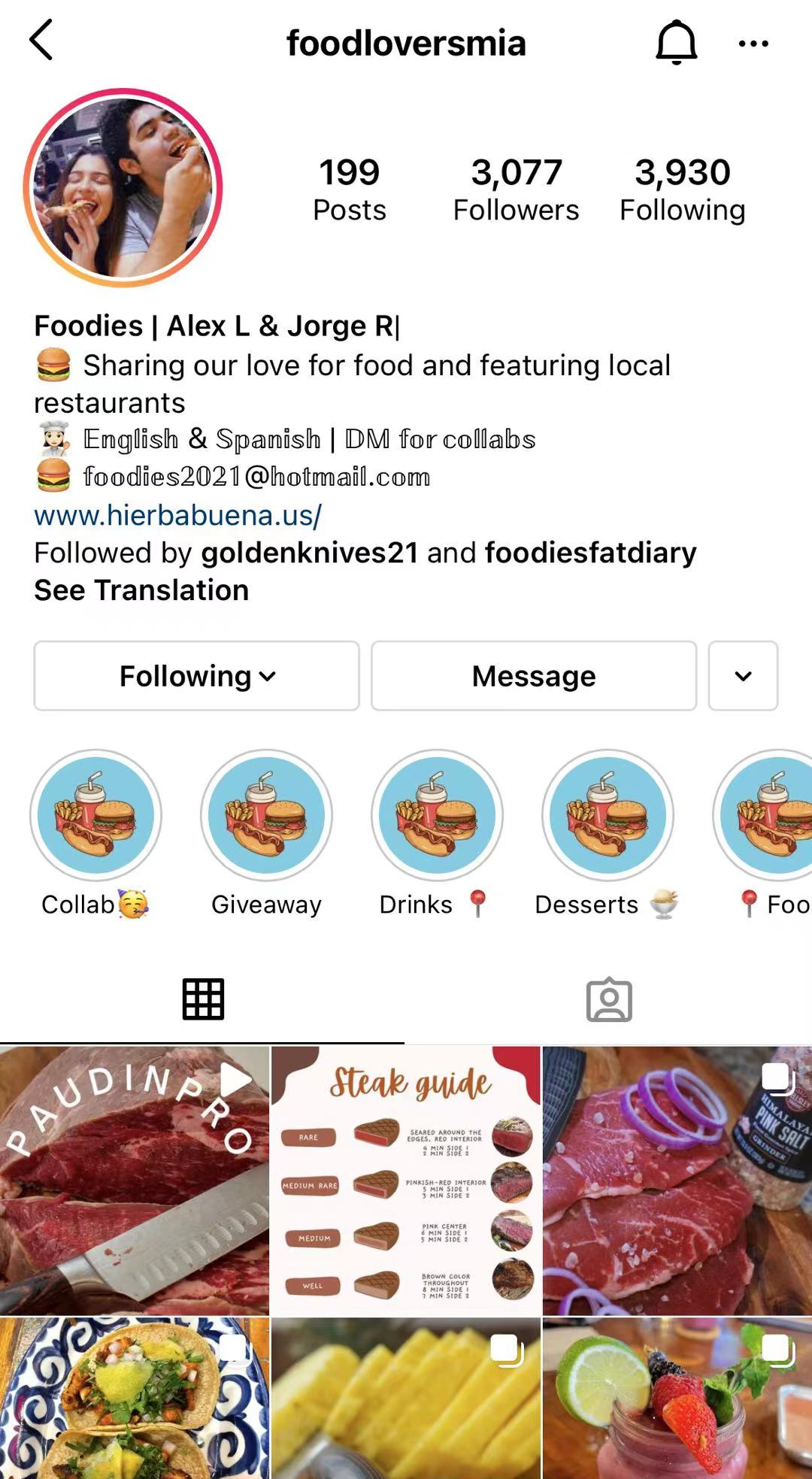Image resolution: width=812 pixels, height=1479 pixels.
Task: Go back to the previous screen
Action: pyautogui.click(x=41, y=41)
